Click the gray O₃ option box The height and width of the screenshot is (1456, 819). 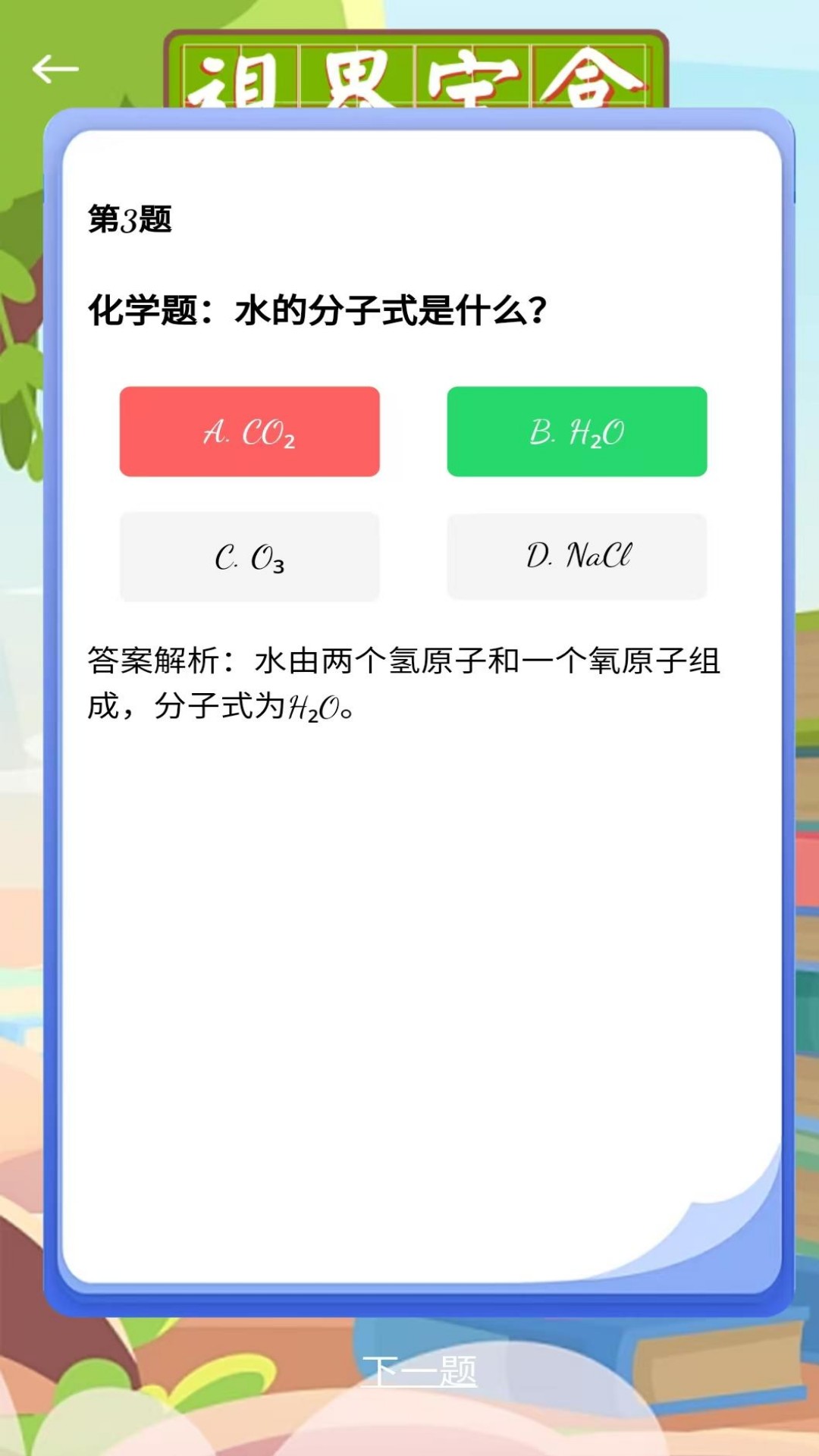(x=249, y=556)
